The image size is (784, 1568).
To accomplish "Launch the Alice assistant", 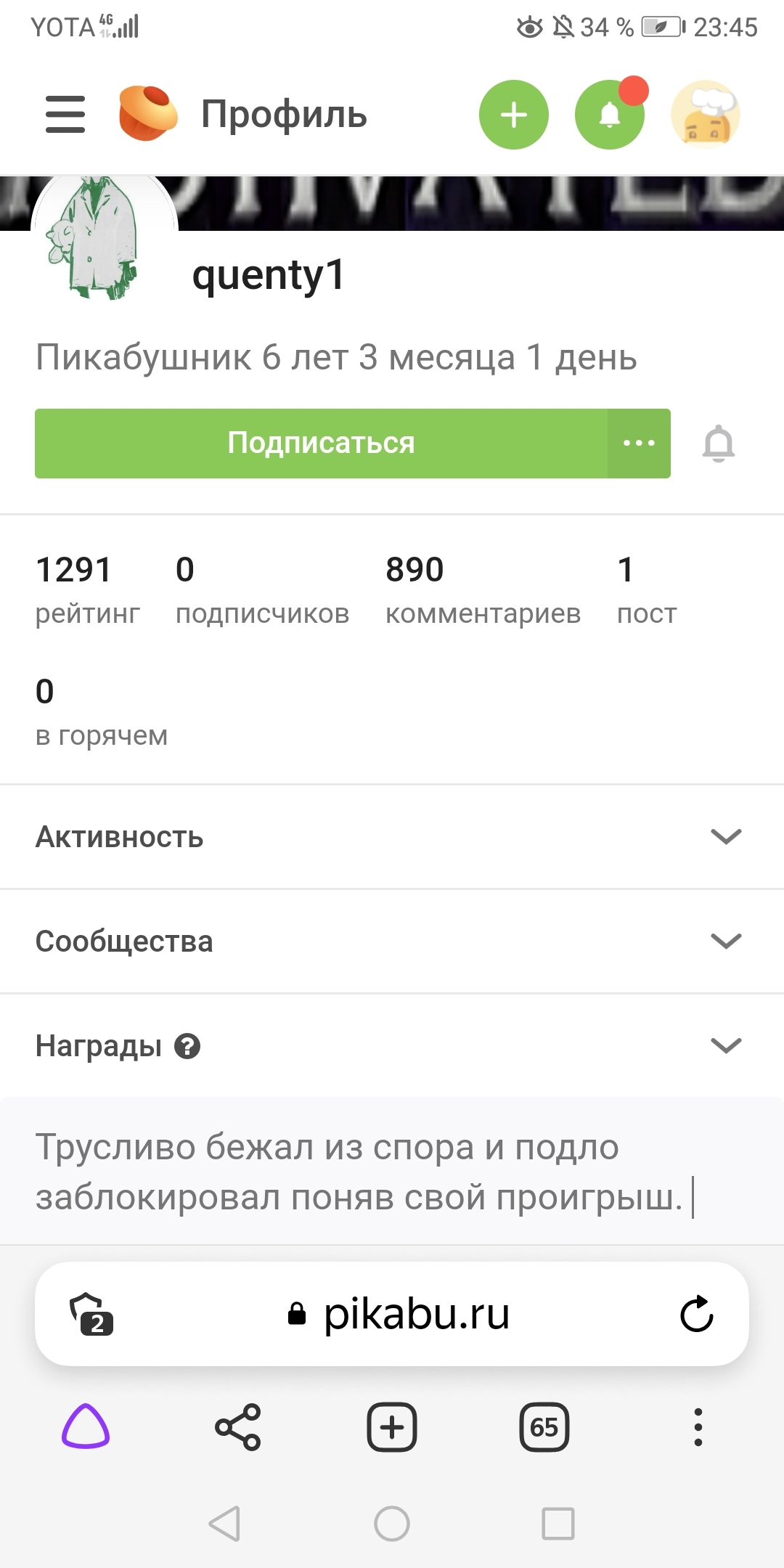I will pyautogui.click(x=86, y=1427).
